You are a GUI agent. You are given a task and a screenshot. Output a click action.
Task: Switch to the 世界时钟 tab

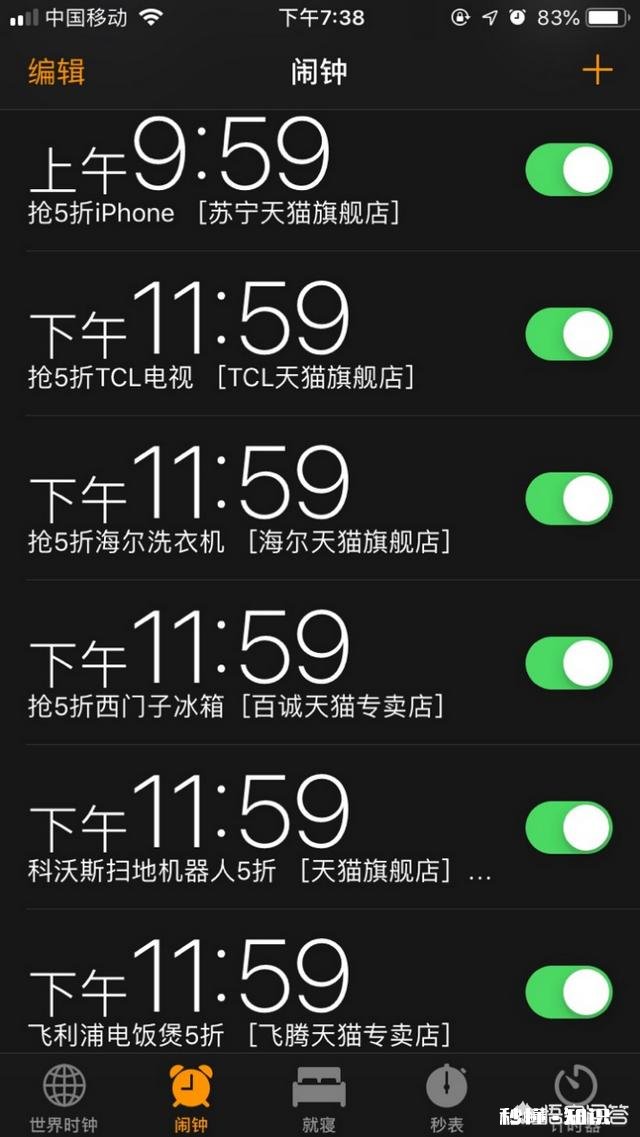click(x=63, y=1097)
